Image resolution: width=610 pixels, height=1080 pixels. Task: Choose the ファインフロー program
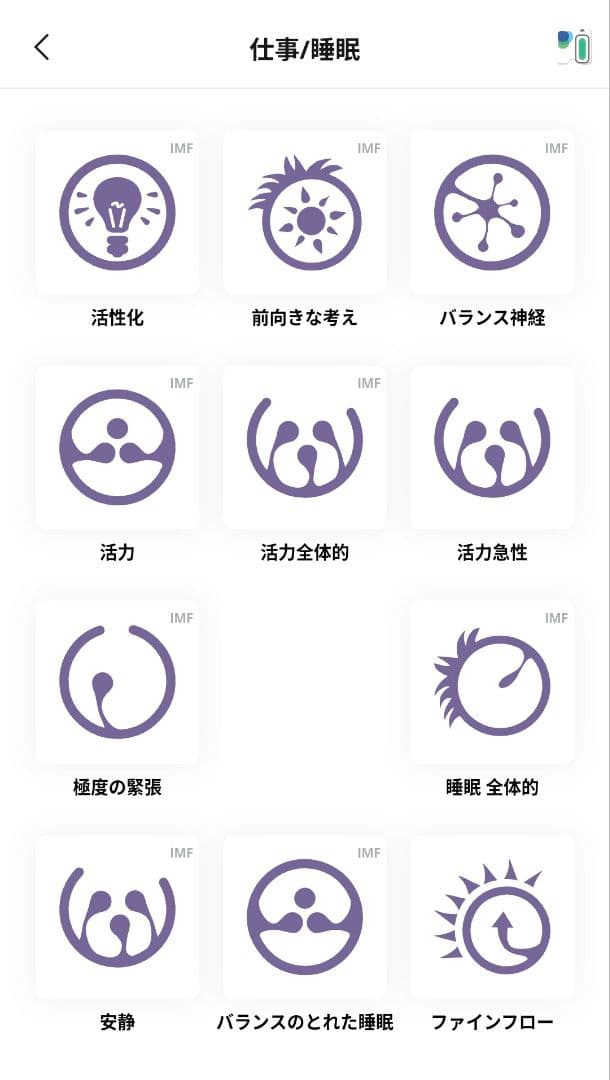tap(492, 917)
